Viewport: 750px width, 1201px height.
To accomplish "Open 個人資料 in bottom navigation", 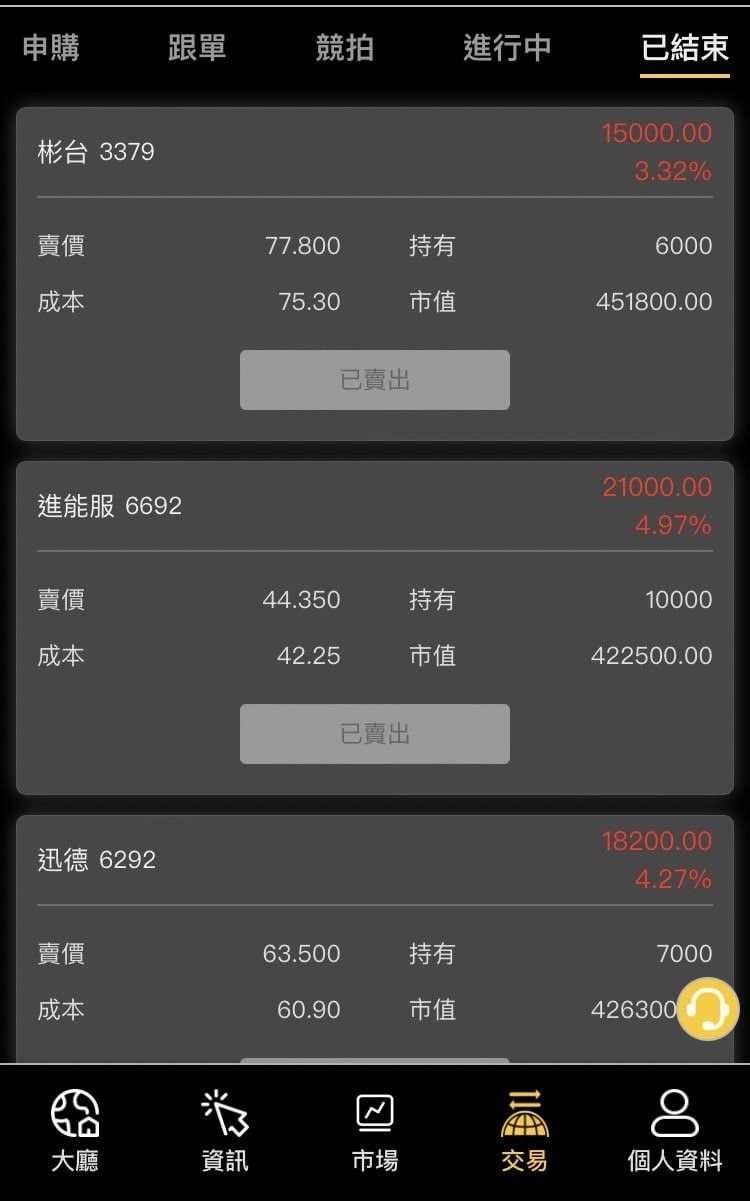I will pos(675,1130).
